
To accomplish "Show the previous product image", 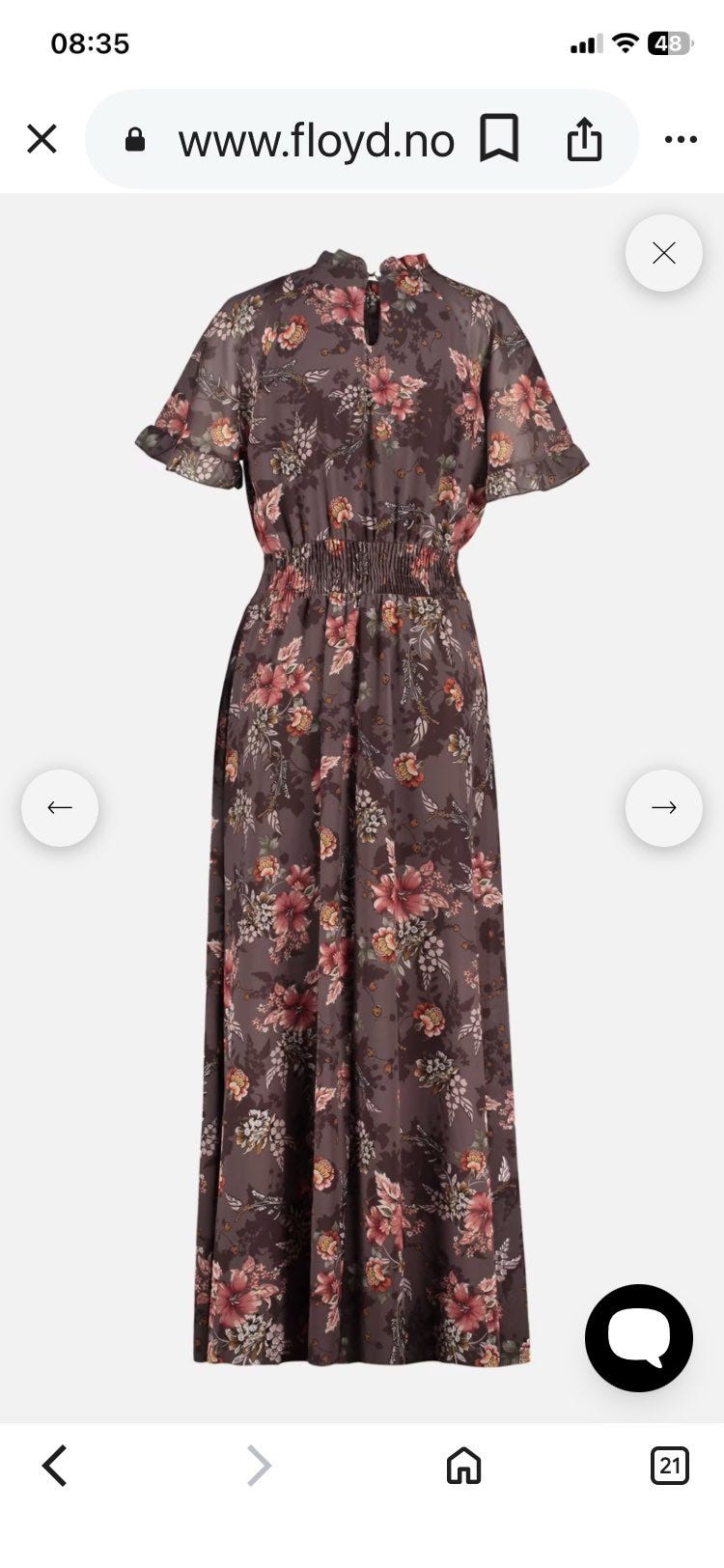I will tap(60, 808).
